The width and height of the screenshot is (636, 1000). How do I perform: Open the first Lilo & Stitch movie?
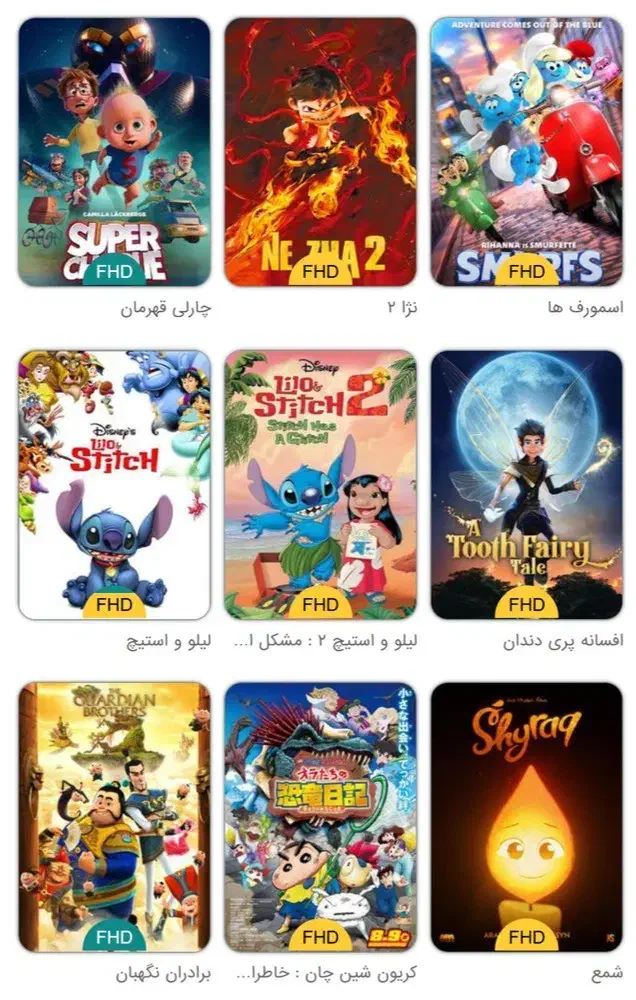click(114, 484)
